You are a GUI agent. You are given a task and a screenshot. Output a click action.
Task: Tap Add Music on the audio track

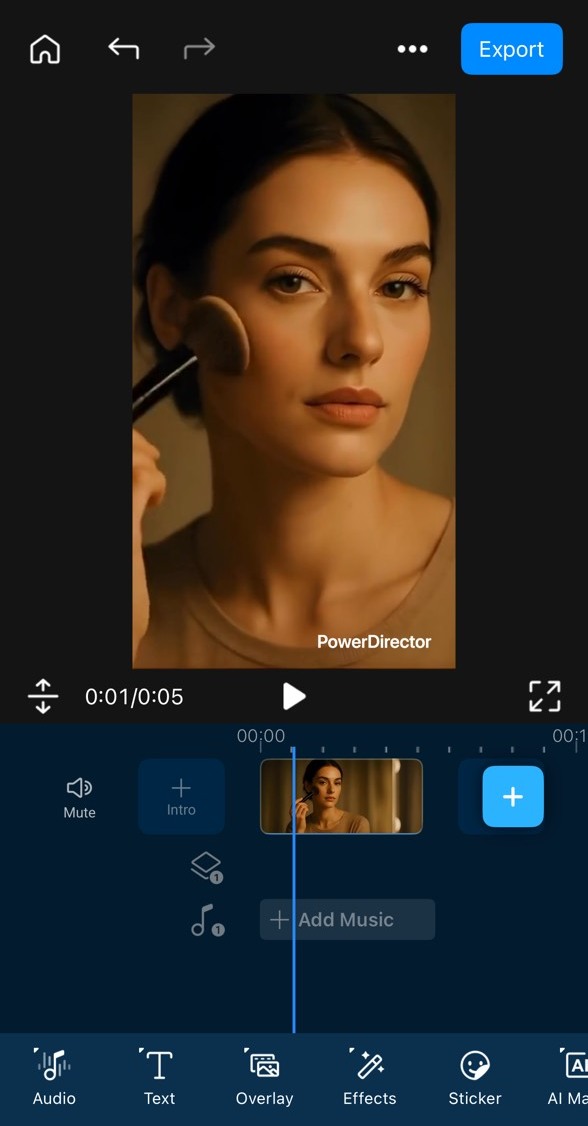[347, 919]
